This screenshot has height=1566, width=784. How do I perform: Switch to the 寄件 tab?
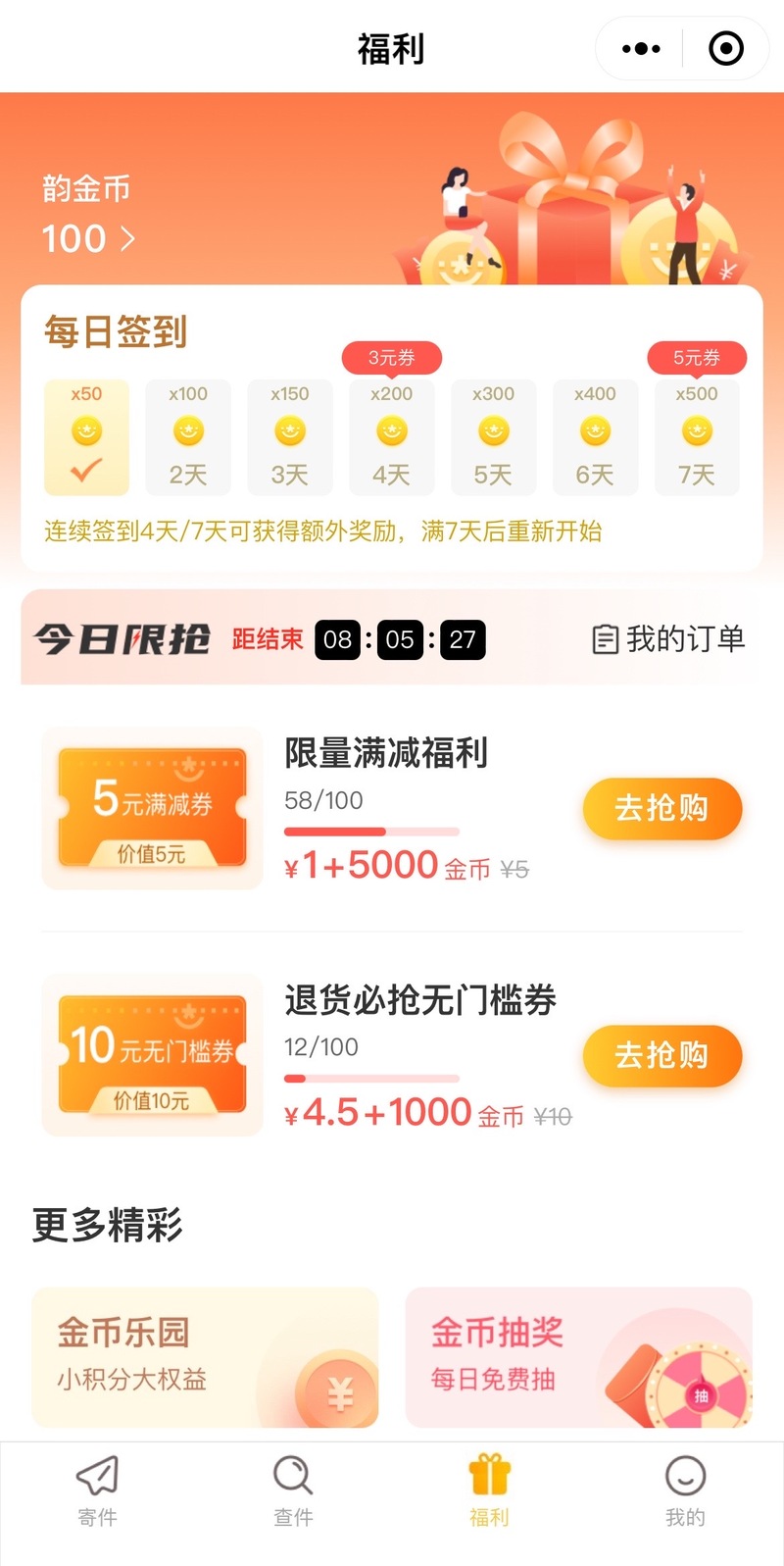click(x=97, y=1490)
